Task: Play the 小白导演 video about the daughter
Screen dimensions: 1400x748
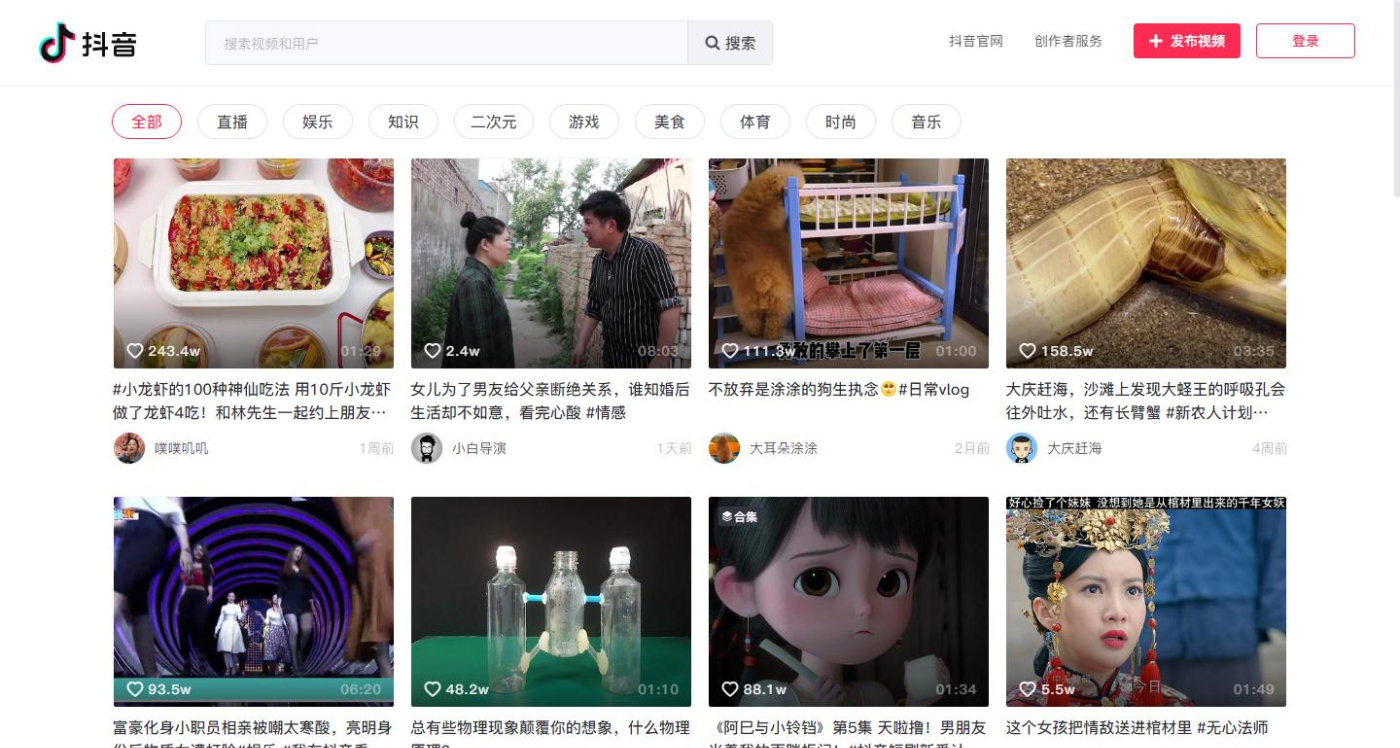Action: coord(550,263)
